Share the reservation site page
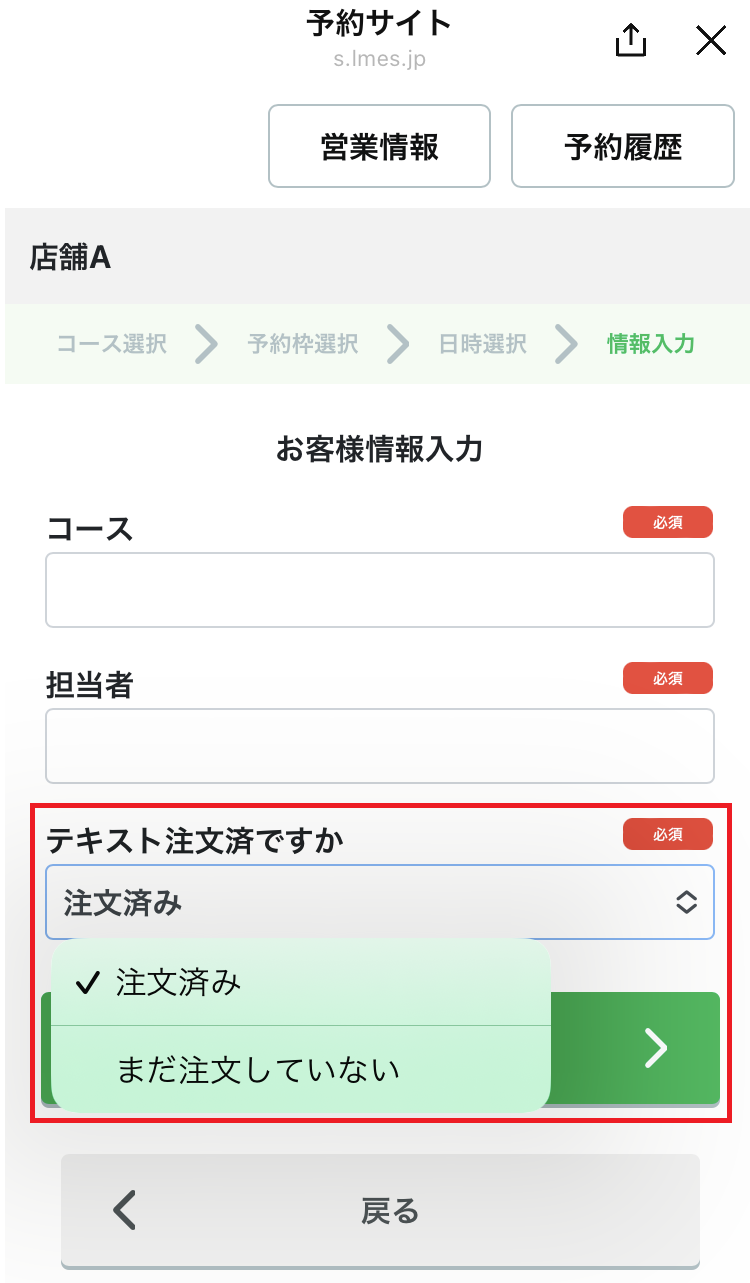 point(631,40)
